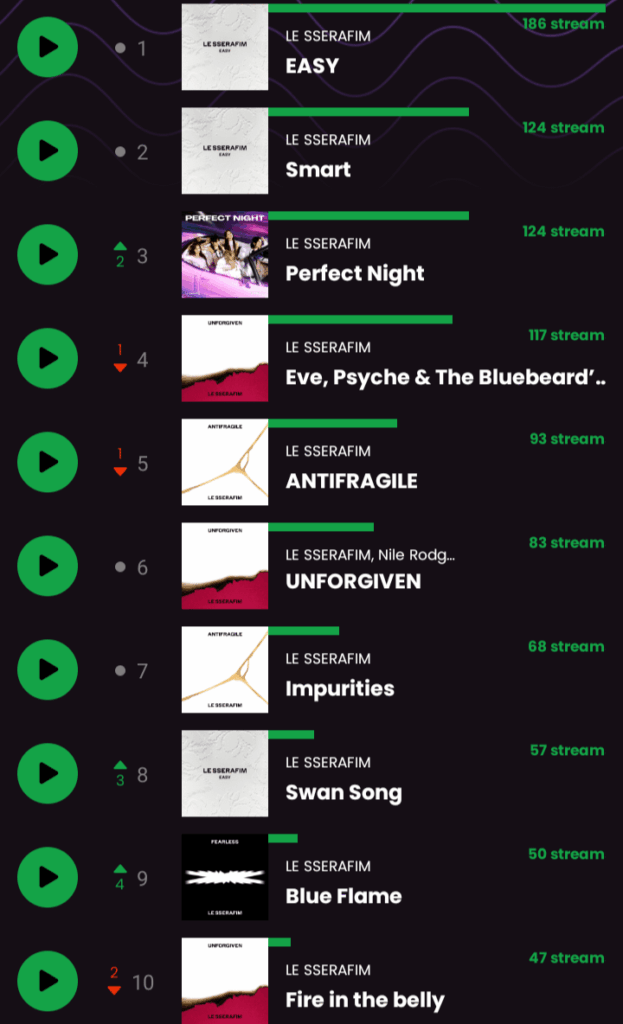Image resolution: width=623 pixels, height=1024 pixels.
Task: Start playback of Perfect Night
Action: tap(47, 255)
